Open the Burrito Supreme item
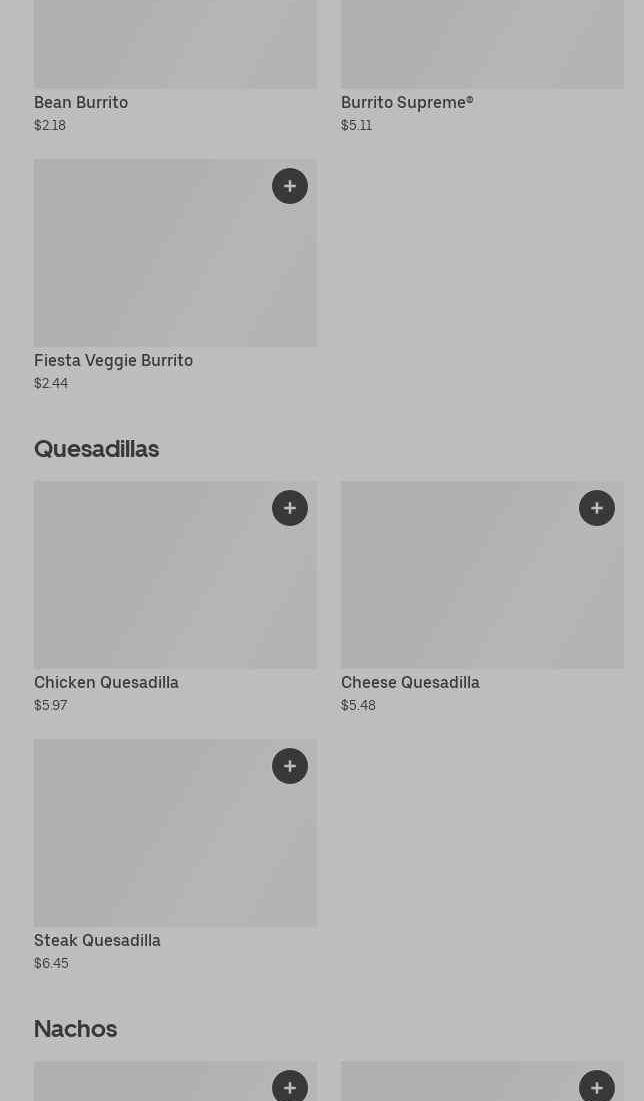The width and height of the screenshot is (644, 1101). pyautogui.click(x=407, y=102)
